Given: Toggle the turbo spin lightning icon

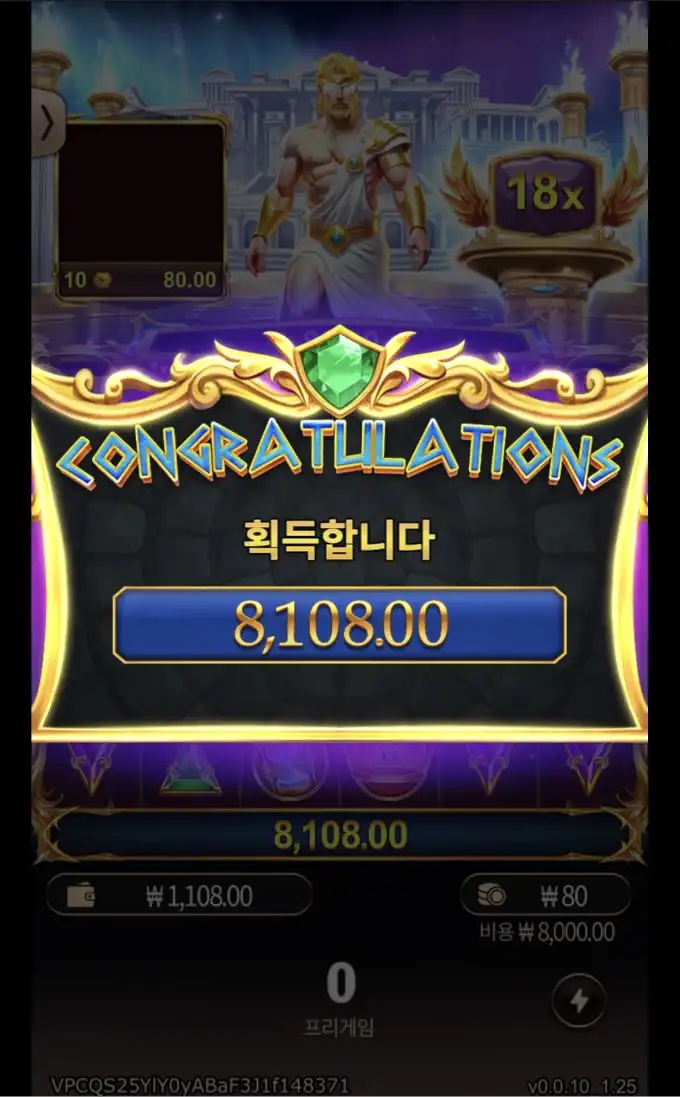Looking at the screenshot, I should tap(578, 1000).
